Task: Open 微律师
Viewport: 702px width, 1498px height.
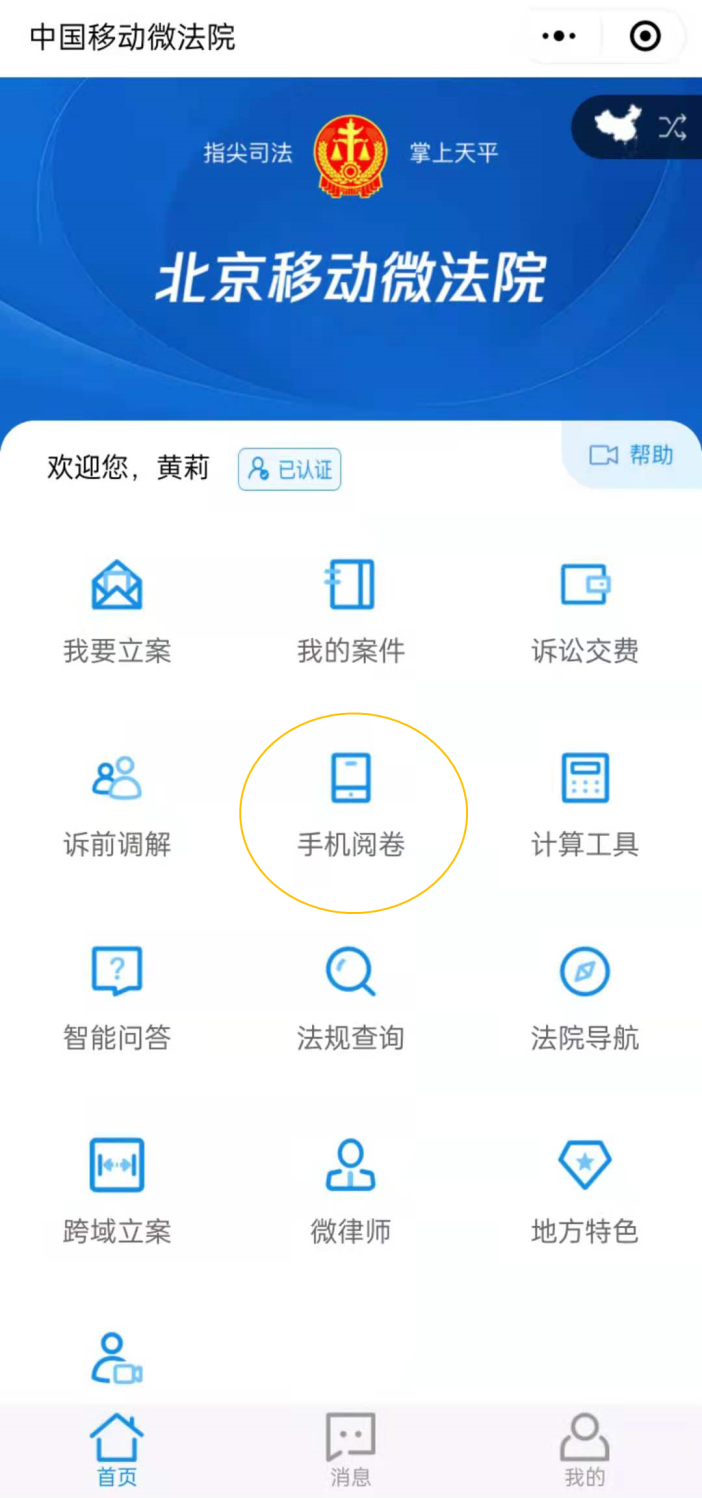Action: coord(351,1190)
